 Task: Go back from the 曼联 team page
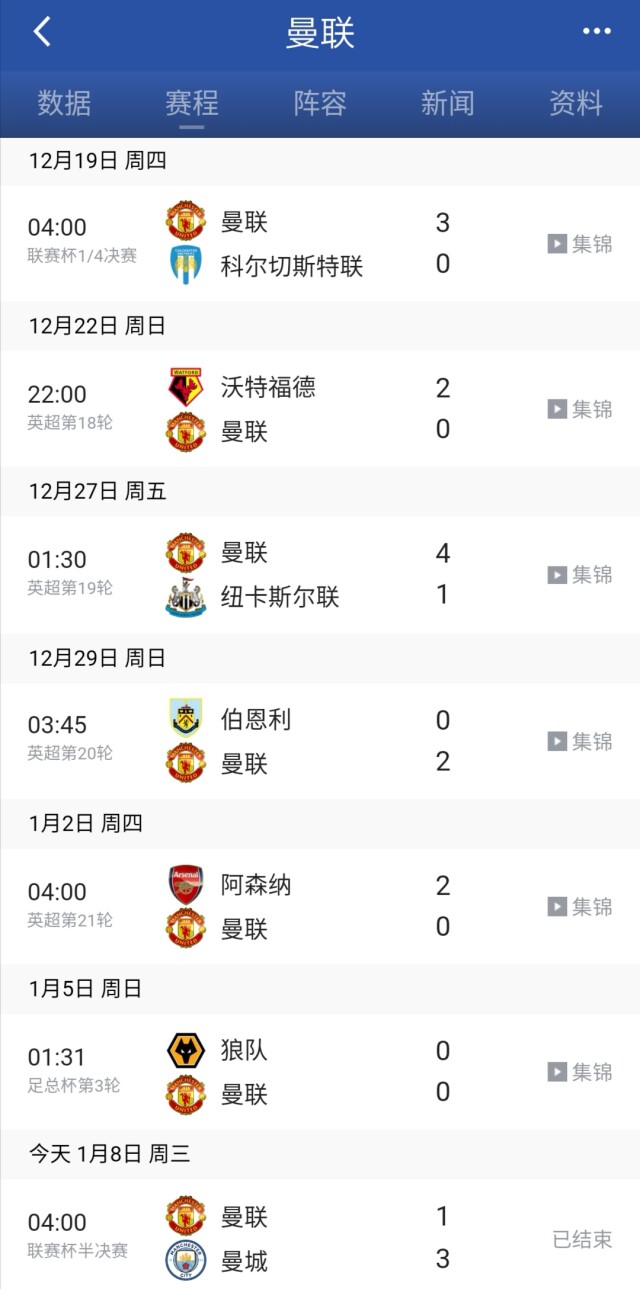pyautogui.click(x=41, y=32)
